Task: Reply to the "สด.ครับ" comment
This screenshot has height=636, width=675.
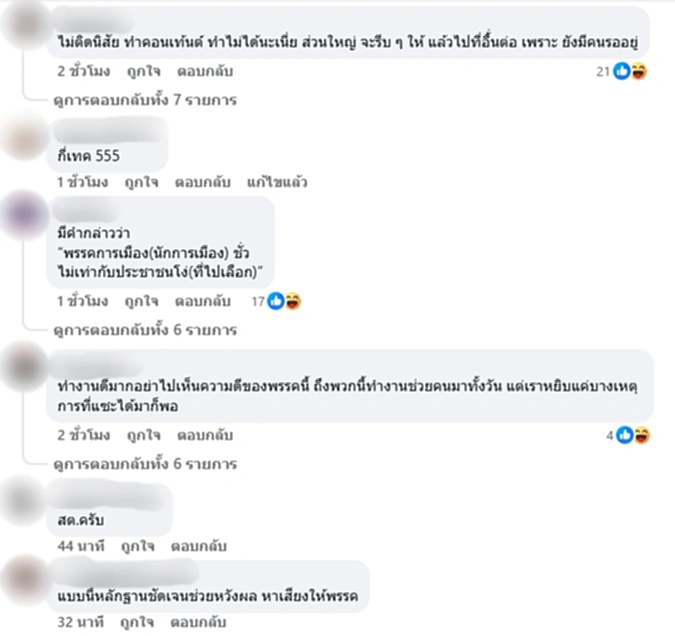Action: pos(198,546)
